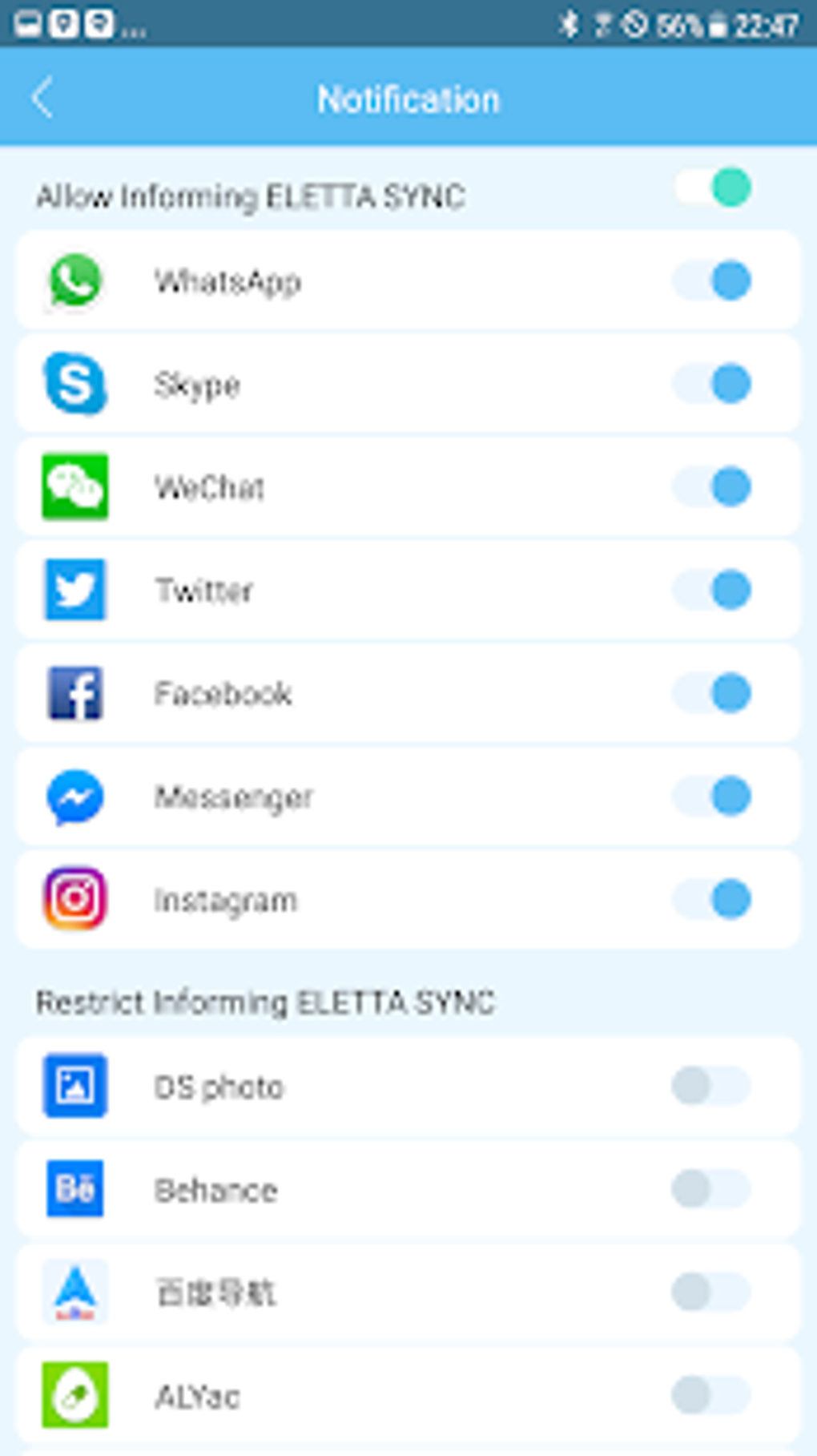Toggle Allow Informing ELETTA SYNC switch
The width and height of the screenshot is (817, 1456).
[x=713, y=188]
